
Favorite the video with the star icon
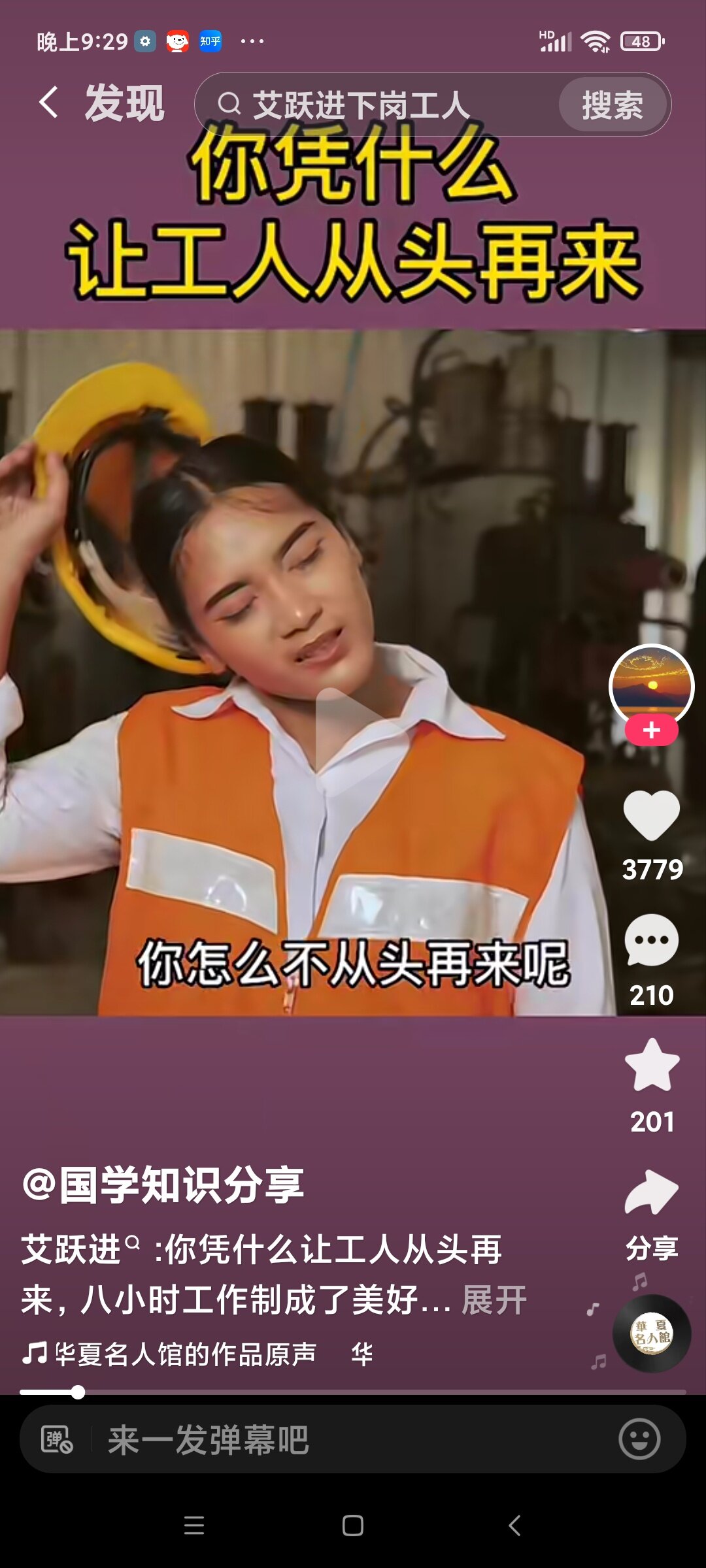tap(651, 1065)
